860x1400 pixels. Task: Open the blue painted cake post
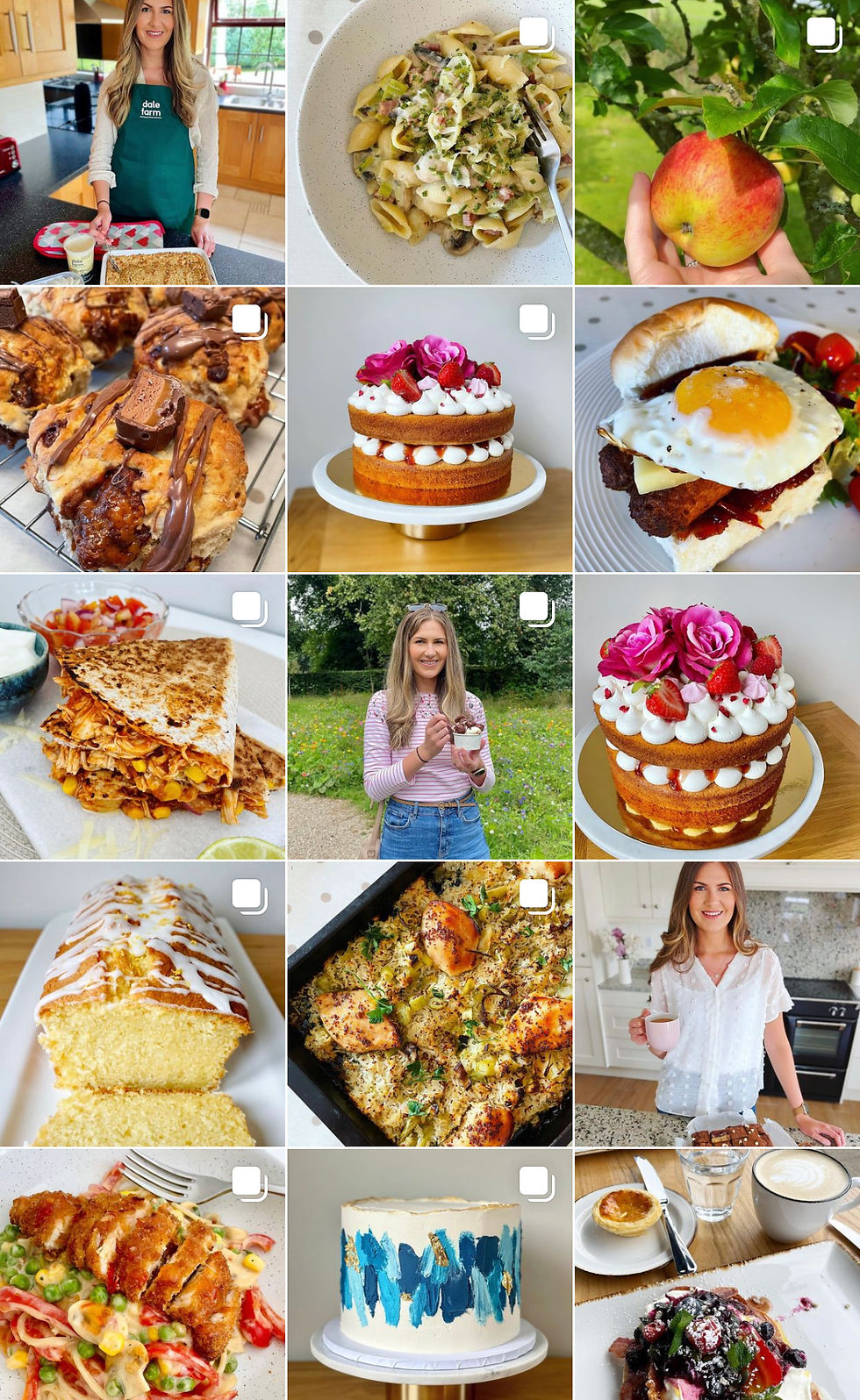(x=430, y=1274)
